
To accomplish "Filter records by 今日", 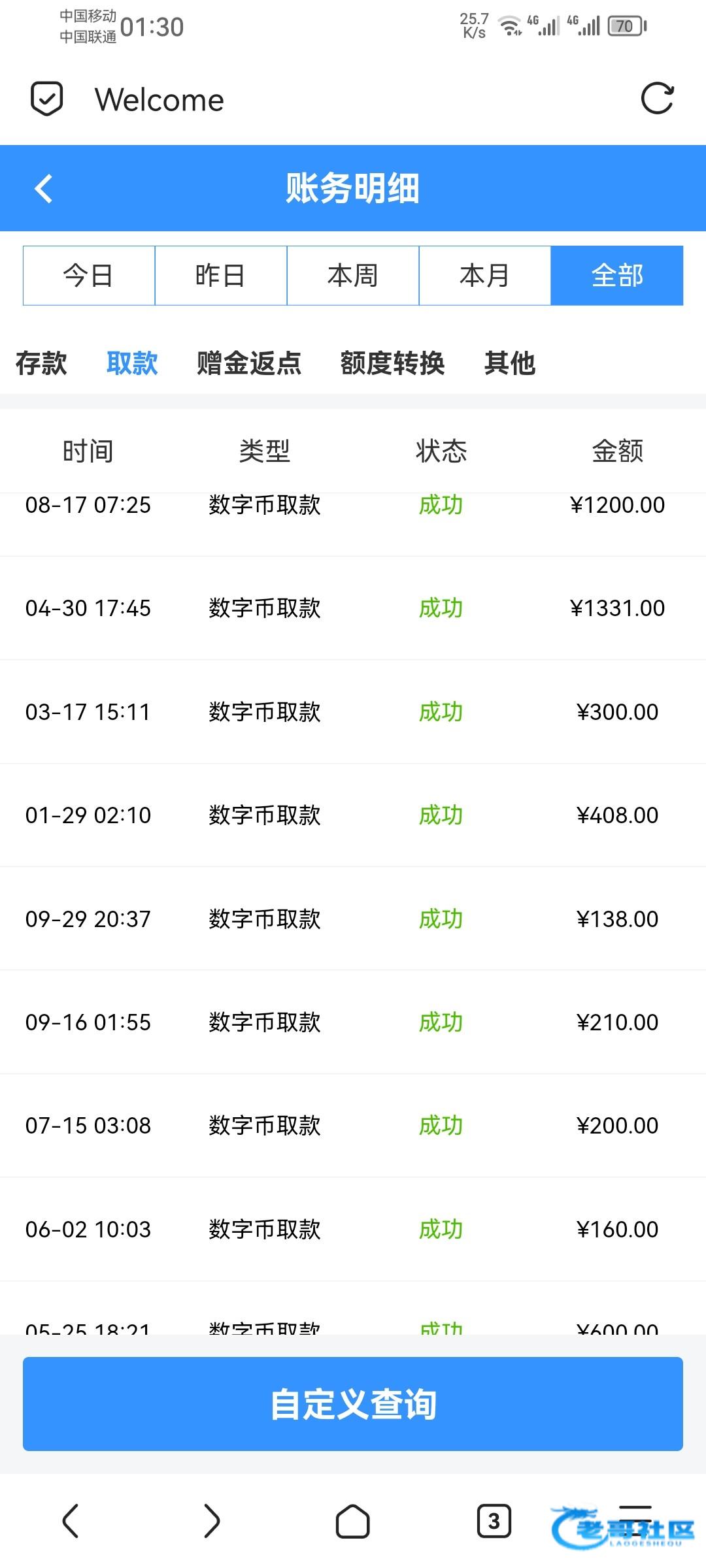I will coord(89,276).
